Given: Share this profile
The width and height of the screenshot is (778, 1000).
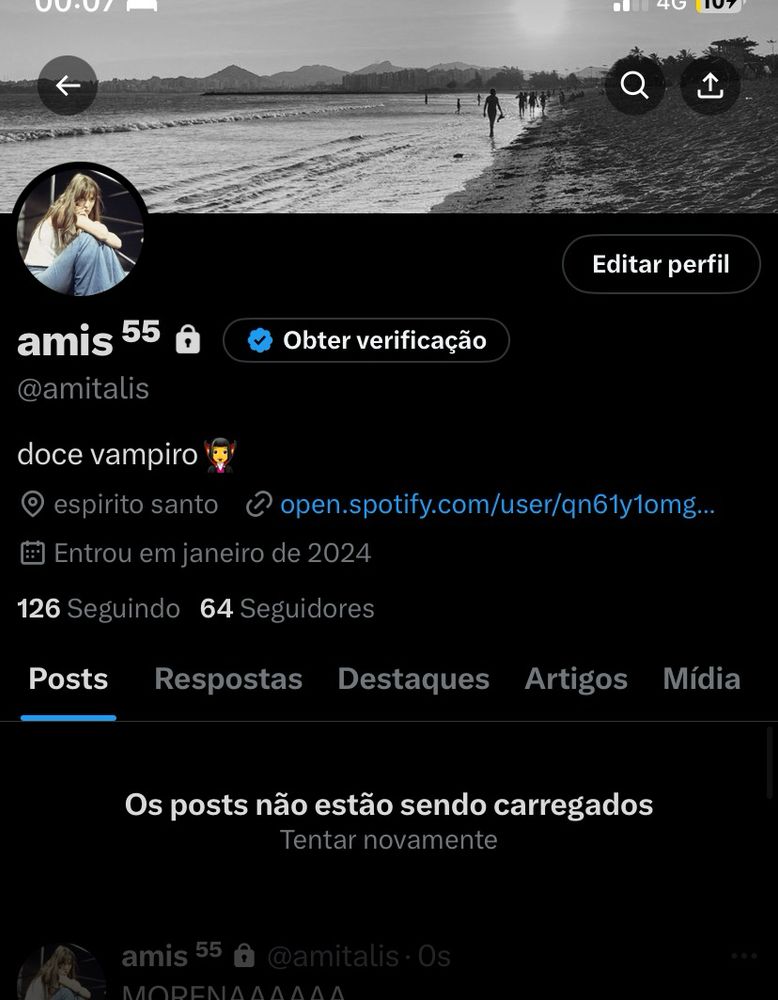Looking at the screenshot, I should [710, 86].
